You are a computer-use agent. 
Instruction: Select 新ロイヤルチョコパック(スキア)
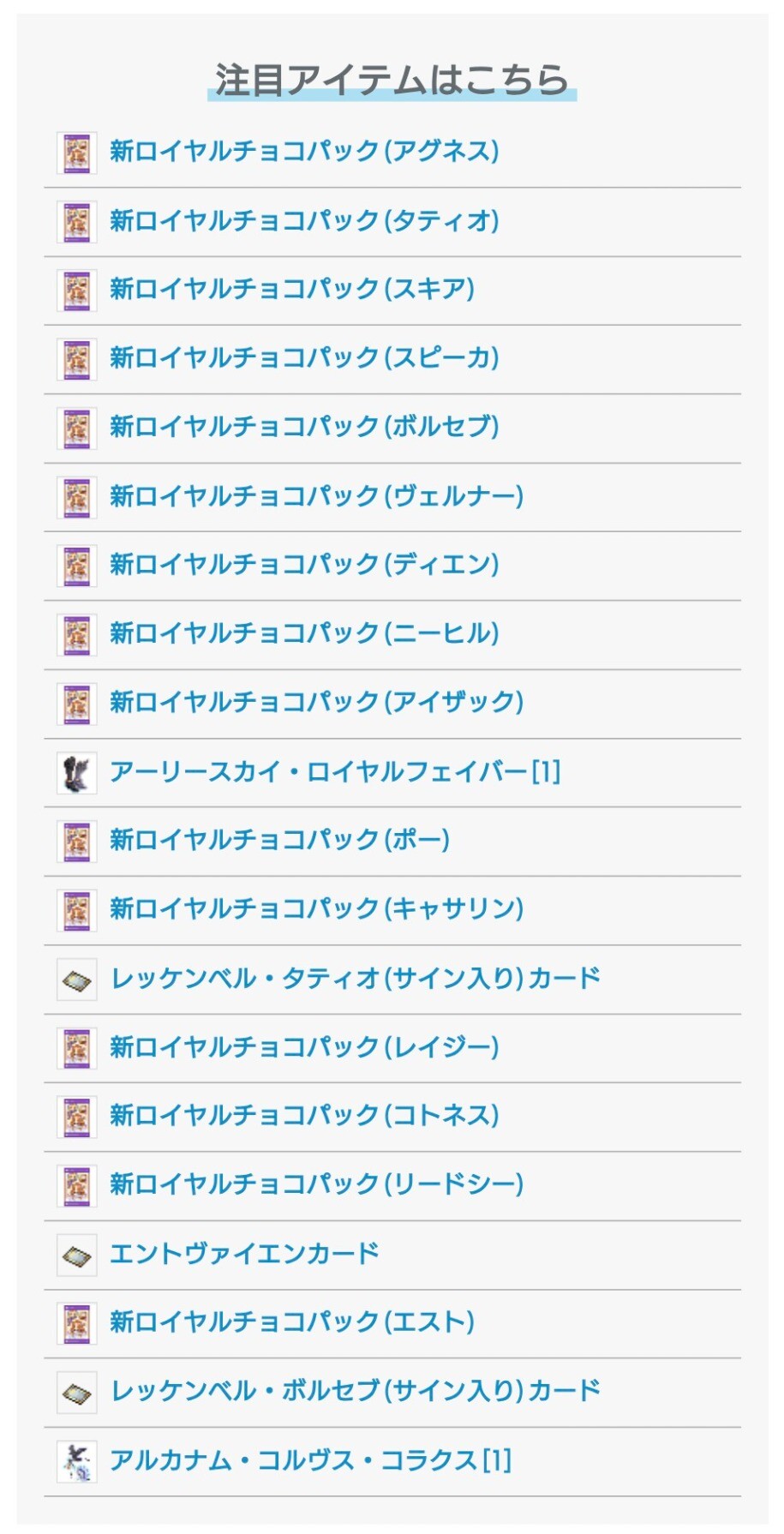(x=291, y=290)
